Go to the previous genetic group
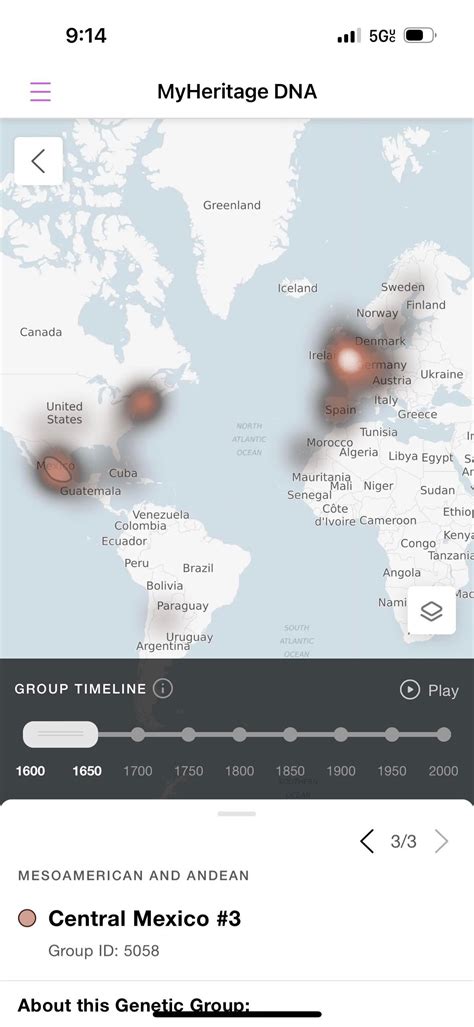 [x=367, y=841]
